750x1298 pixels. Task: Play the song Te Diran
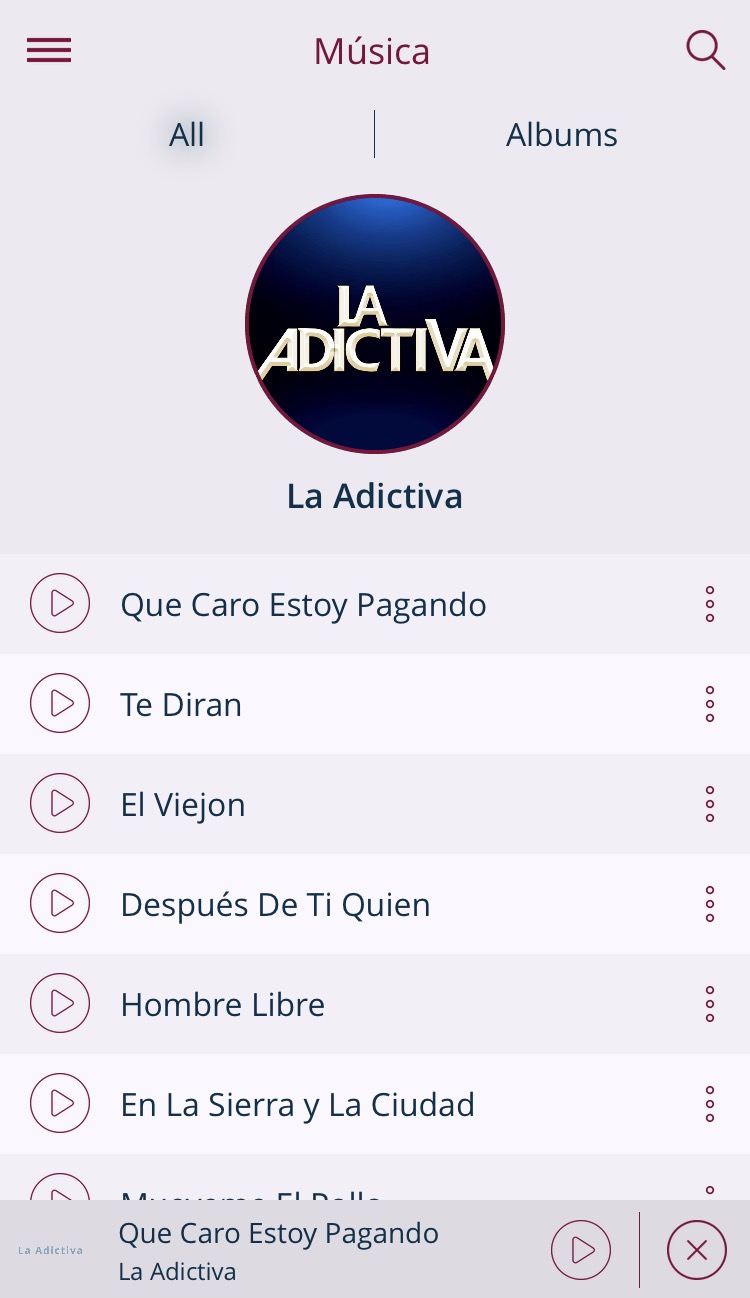click(60, 703)
